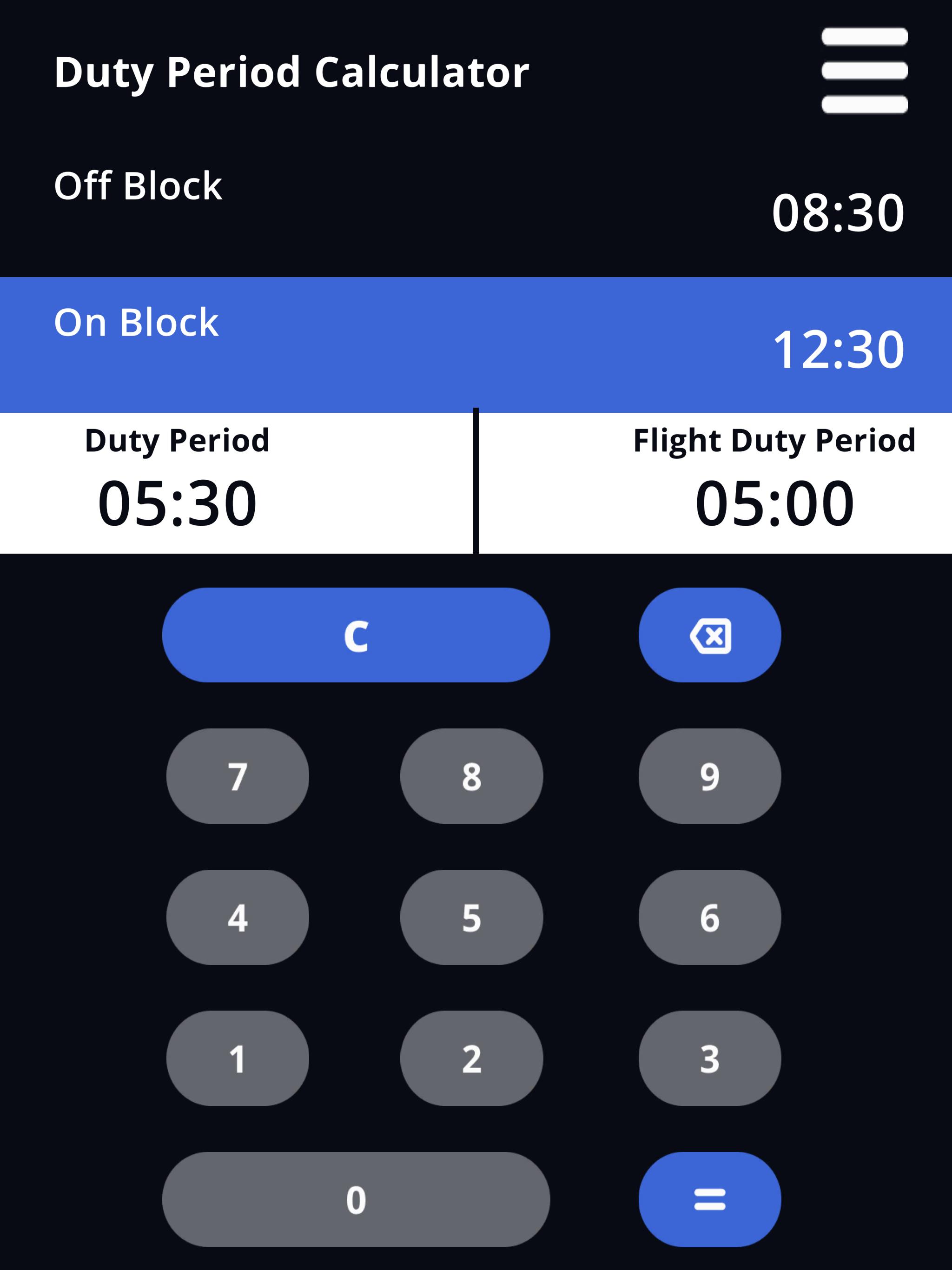Enter digit 2 on keypad
The height and width of the screenshot is (1270, 952).
click(x=471, y=1058)
